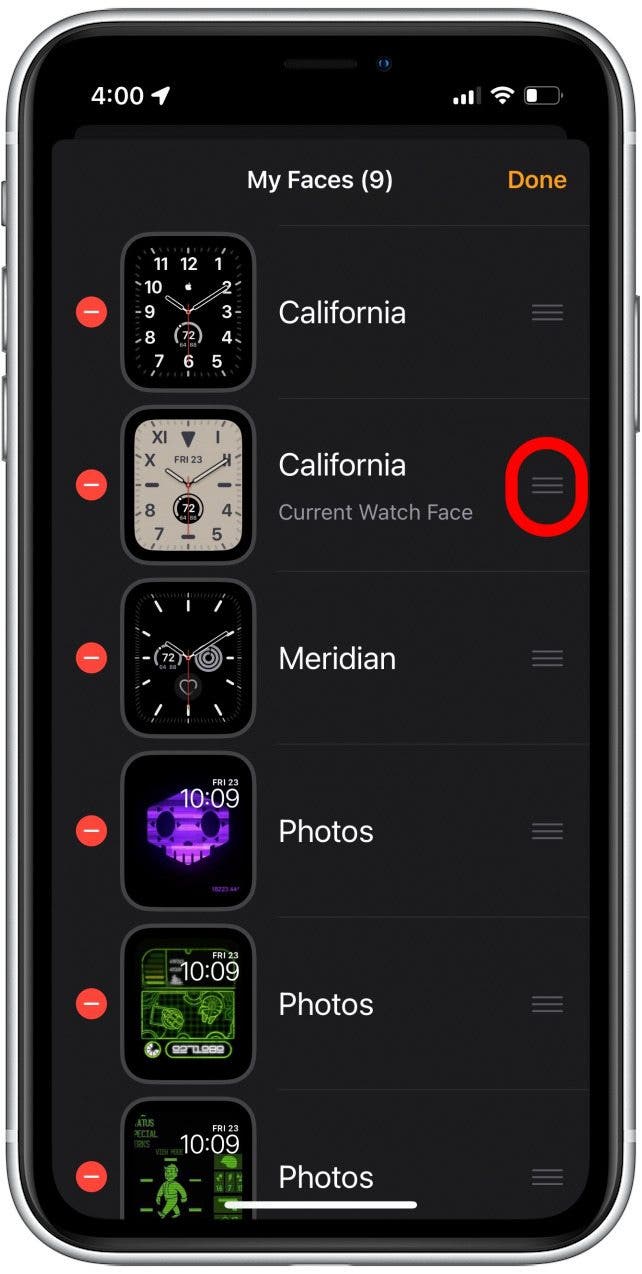Delete the Meridian watch face

(91, 658)
